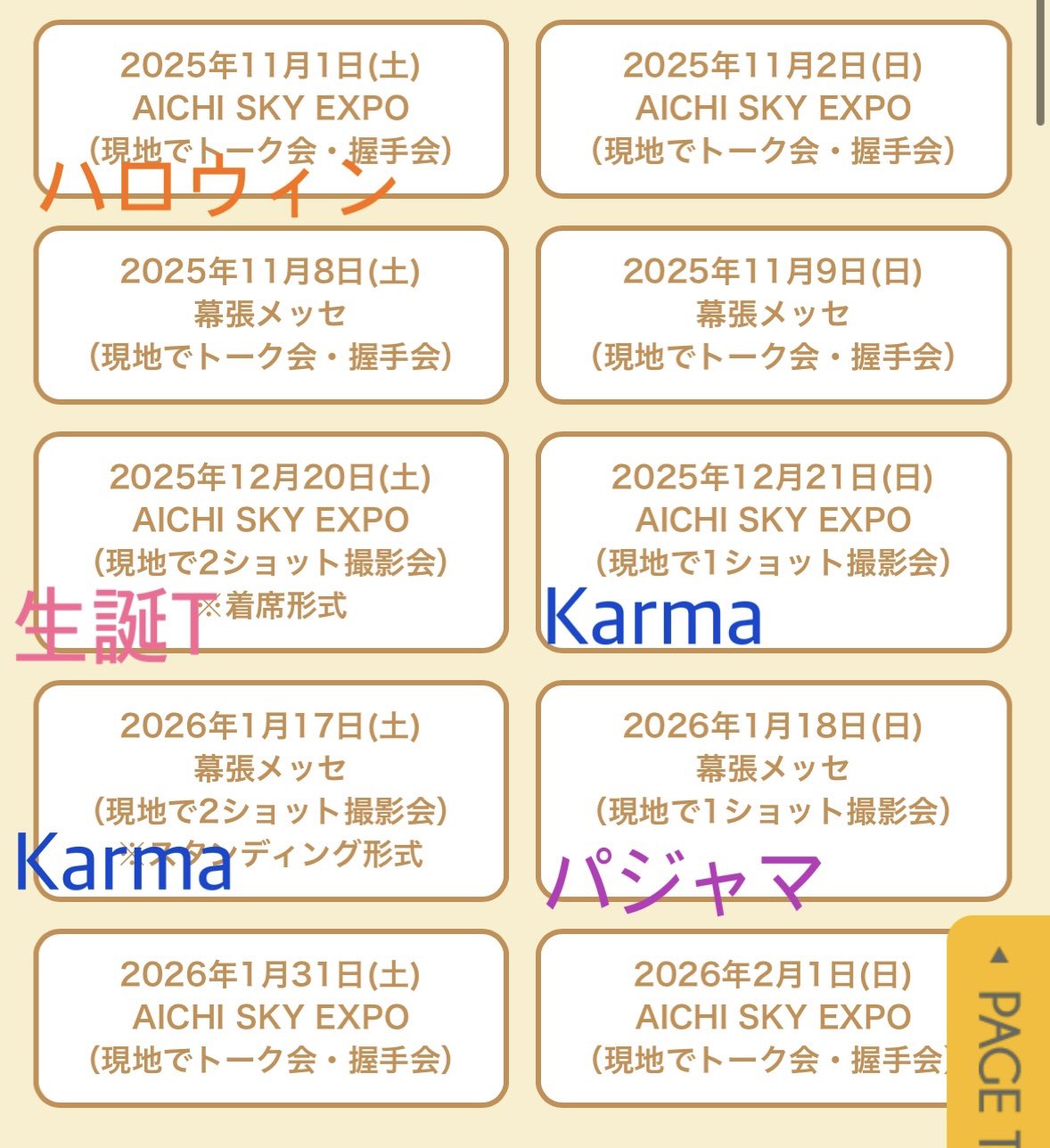Open the 2025年12月20日 2ショット撮影会 card

271,540
